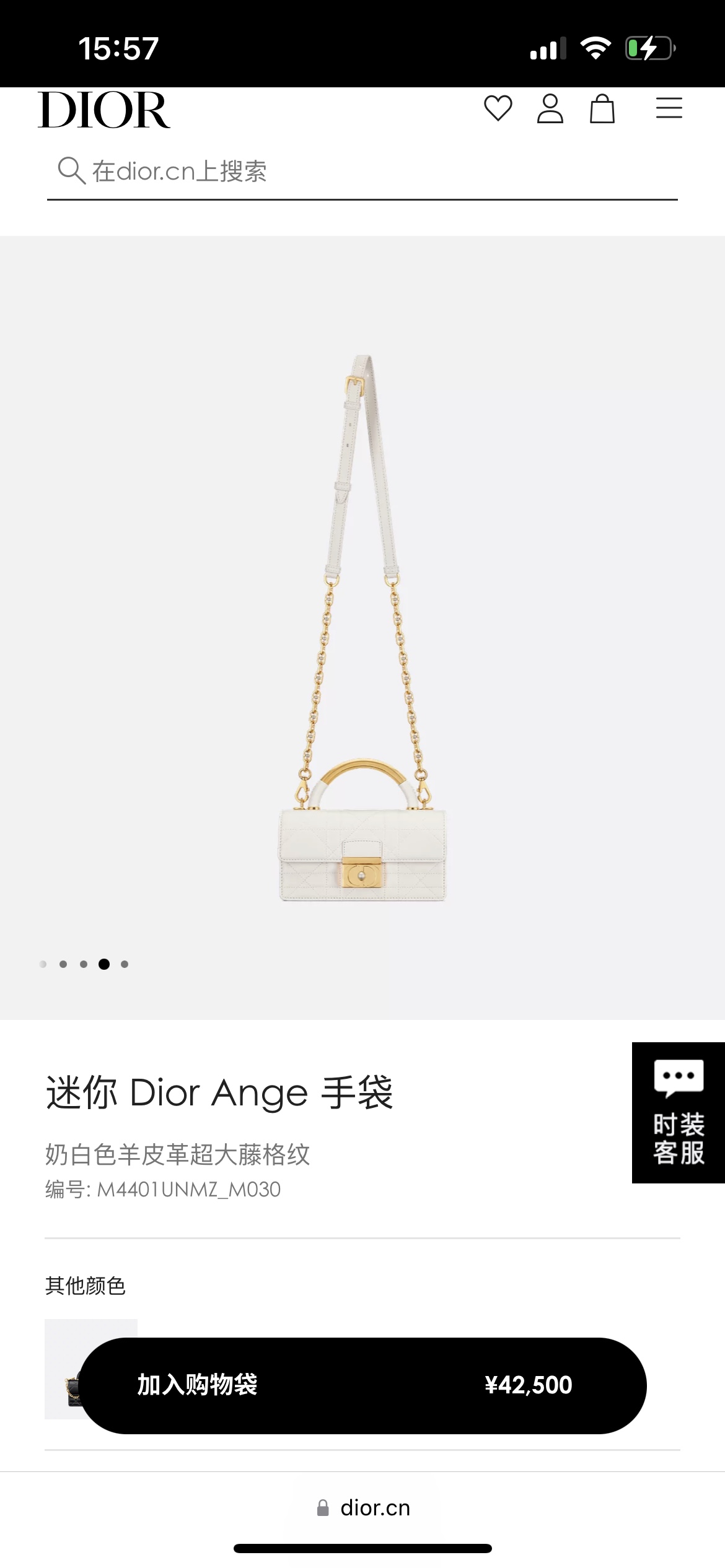Tap the dior.cn address bar
This screenshot has height=1568, width=725.
363,1508
